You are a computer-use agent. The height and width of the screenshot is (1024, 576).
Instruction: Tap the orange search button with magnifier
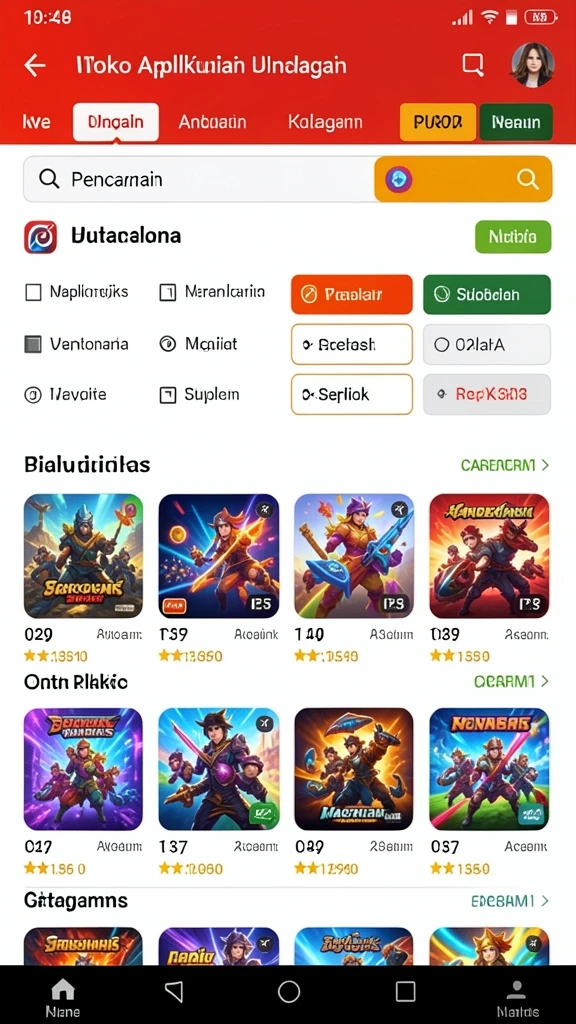pos(463,179)
